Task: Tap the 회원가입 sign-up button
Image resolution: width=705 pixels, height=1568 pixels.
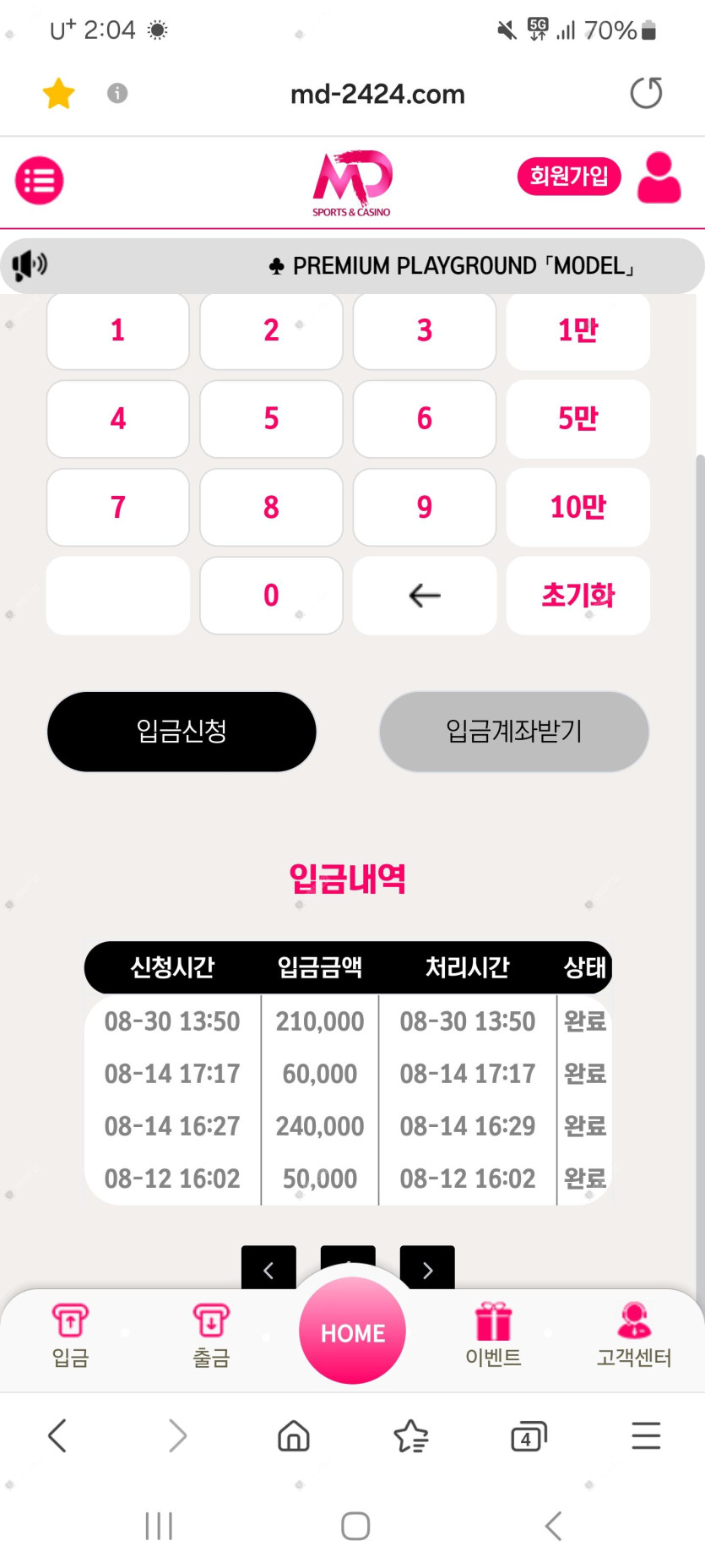Action: tap(568, 177)
